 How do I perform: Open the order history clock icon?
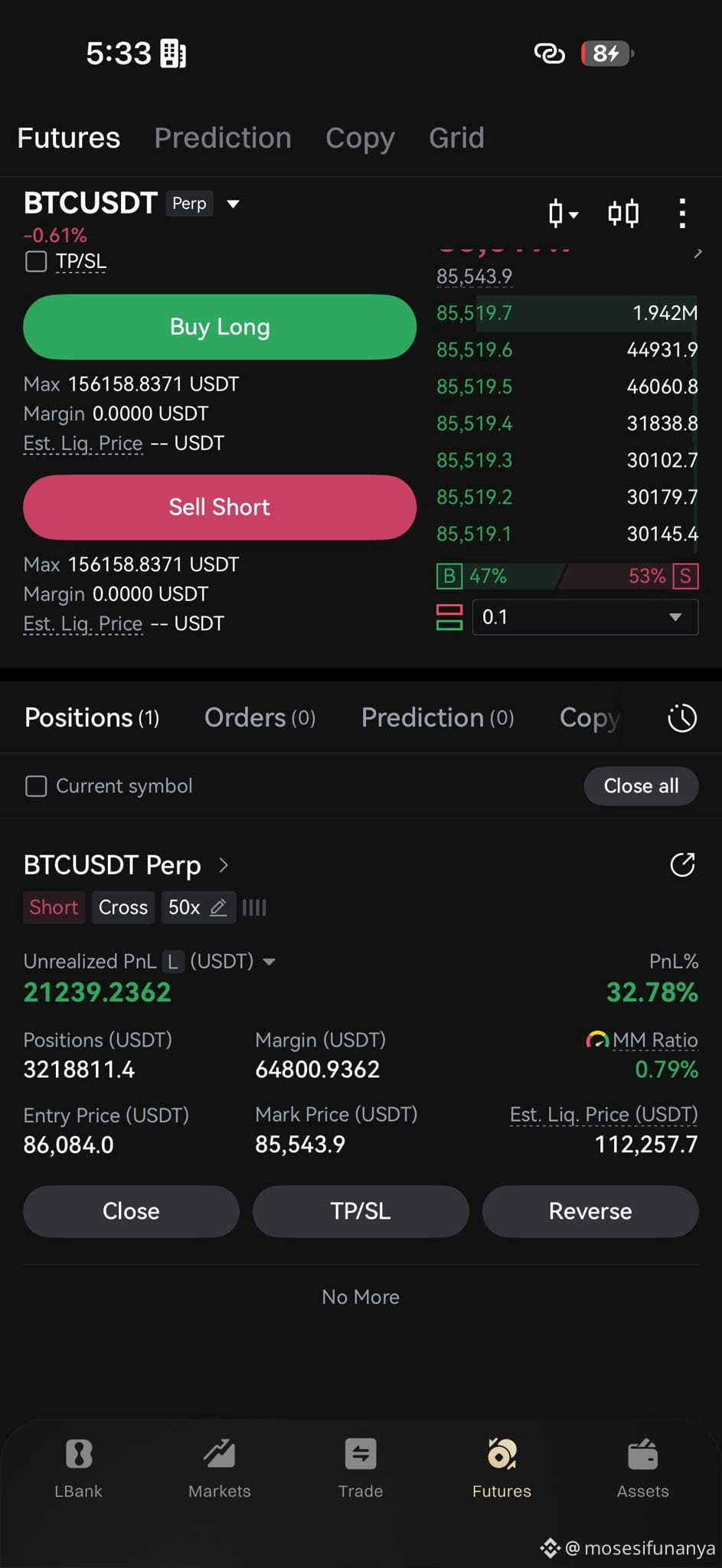click(x=681, y=718)
